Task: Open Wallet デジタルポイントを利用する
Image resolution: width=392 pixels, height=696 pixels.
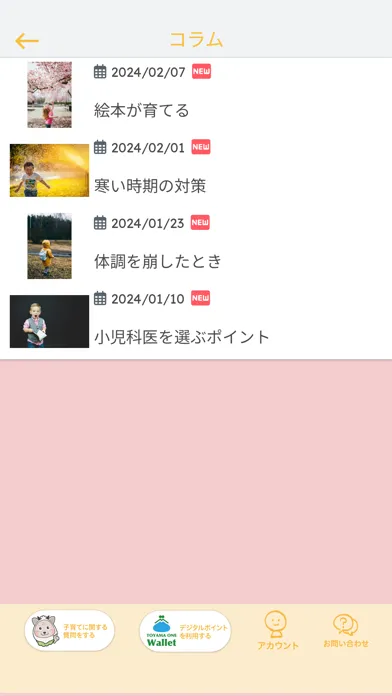Action: [185, 631]
